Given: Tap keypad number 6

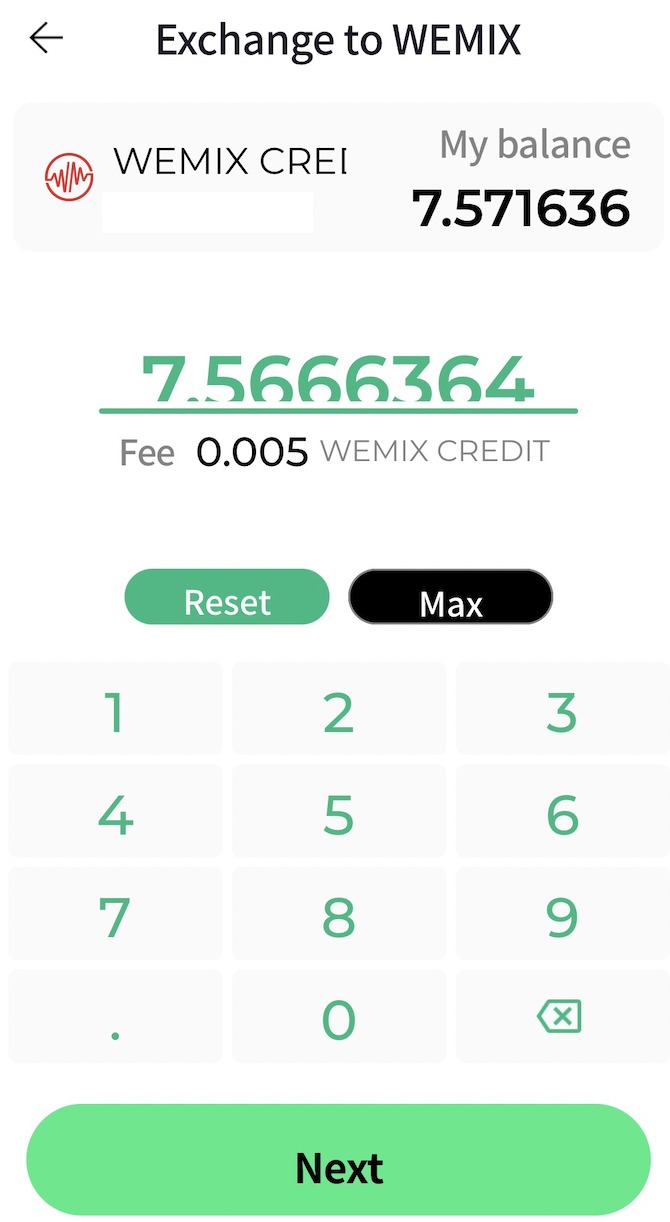Looking at the screenshot, I should [561, 813].
